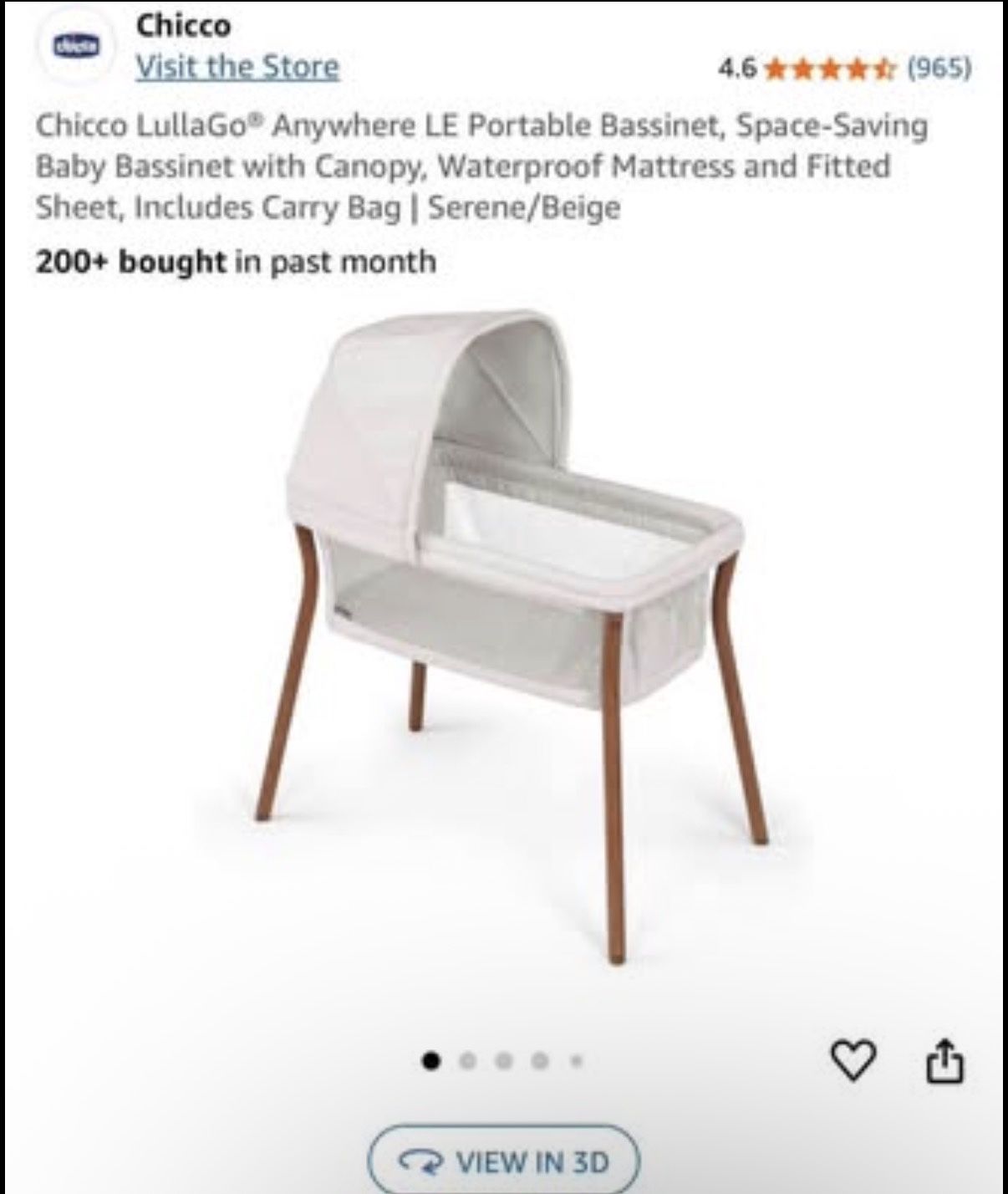Select the product title text
The width and height of the screenshot is (1008, 1194).
tap(481, 166)
